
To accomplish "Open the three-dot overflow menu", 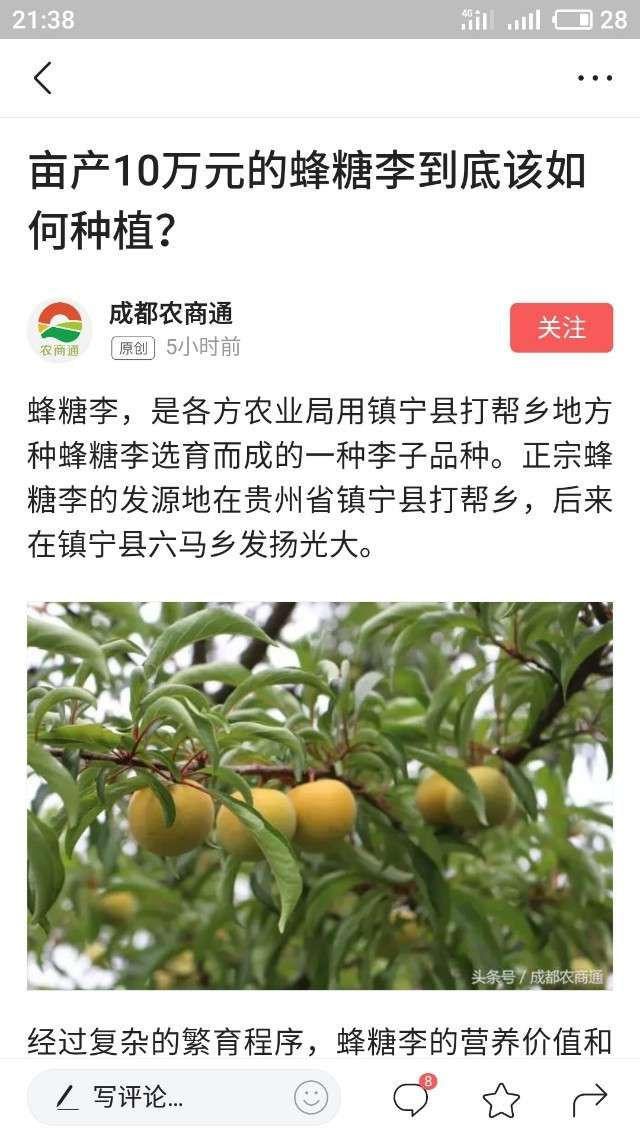I will coord(595,78).
